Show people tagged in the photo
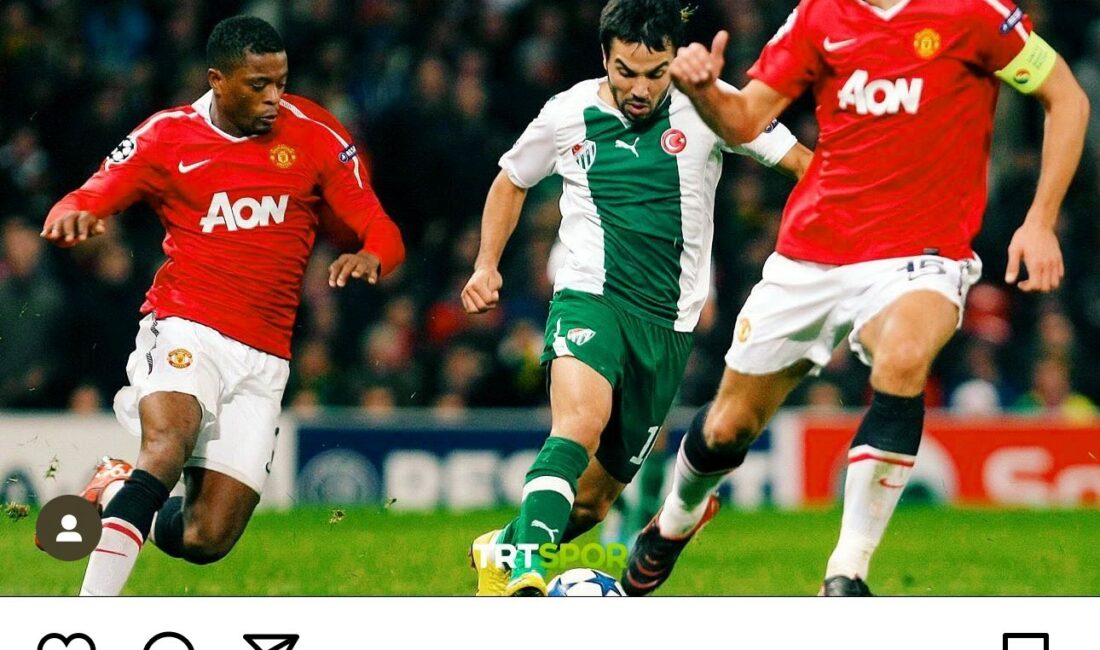The width and height of the screenshot is (1100, 650). click(x=68, y=527)
